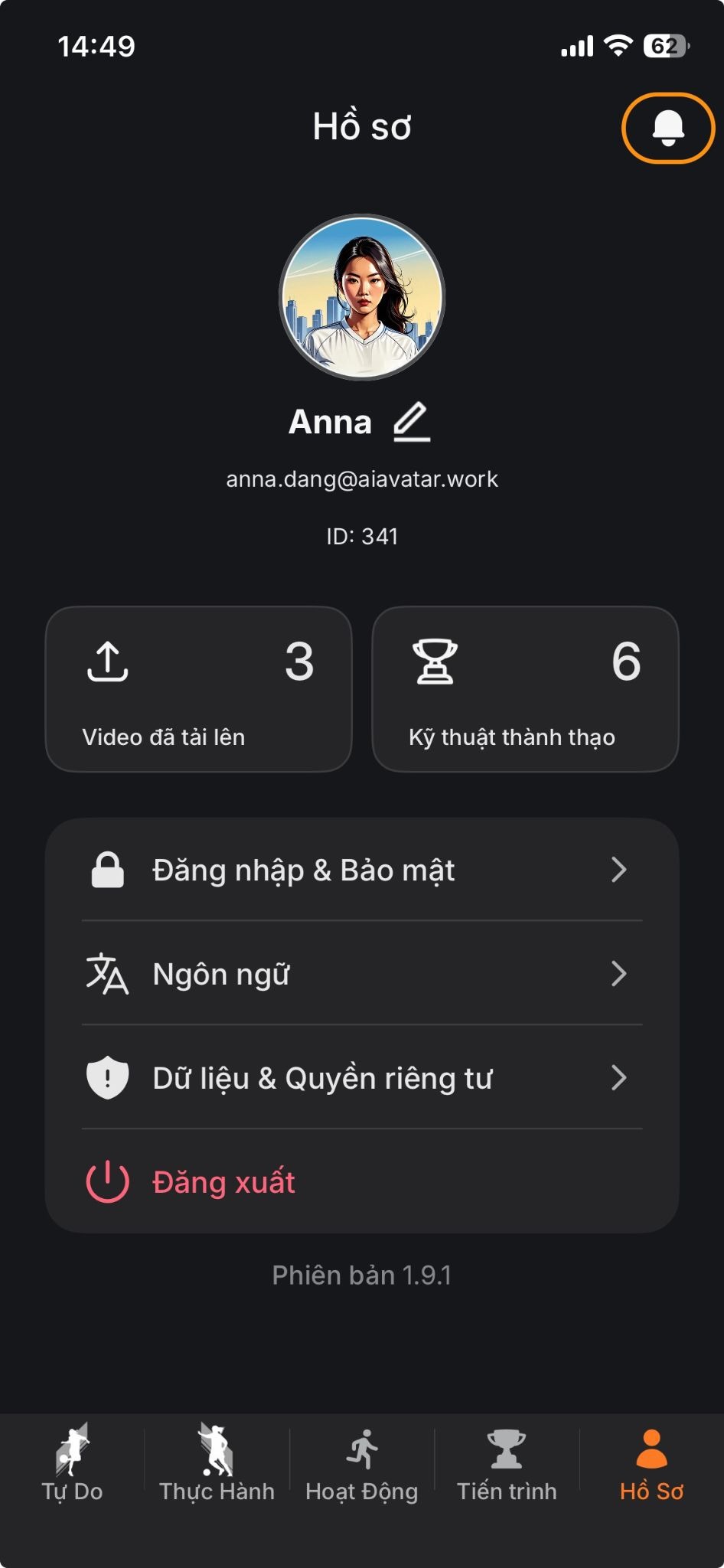Switch to the Thực Hành tab
724x1568 pixels.
pos(217,1464)
